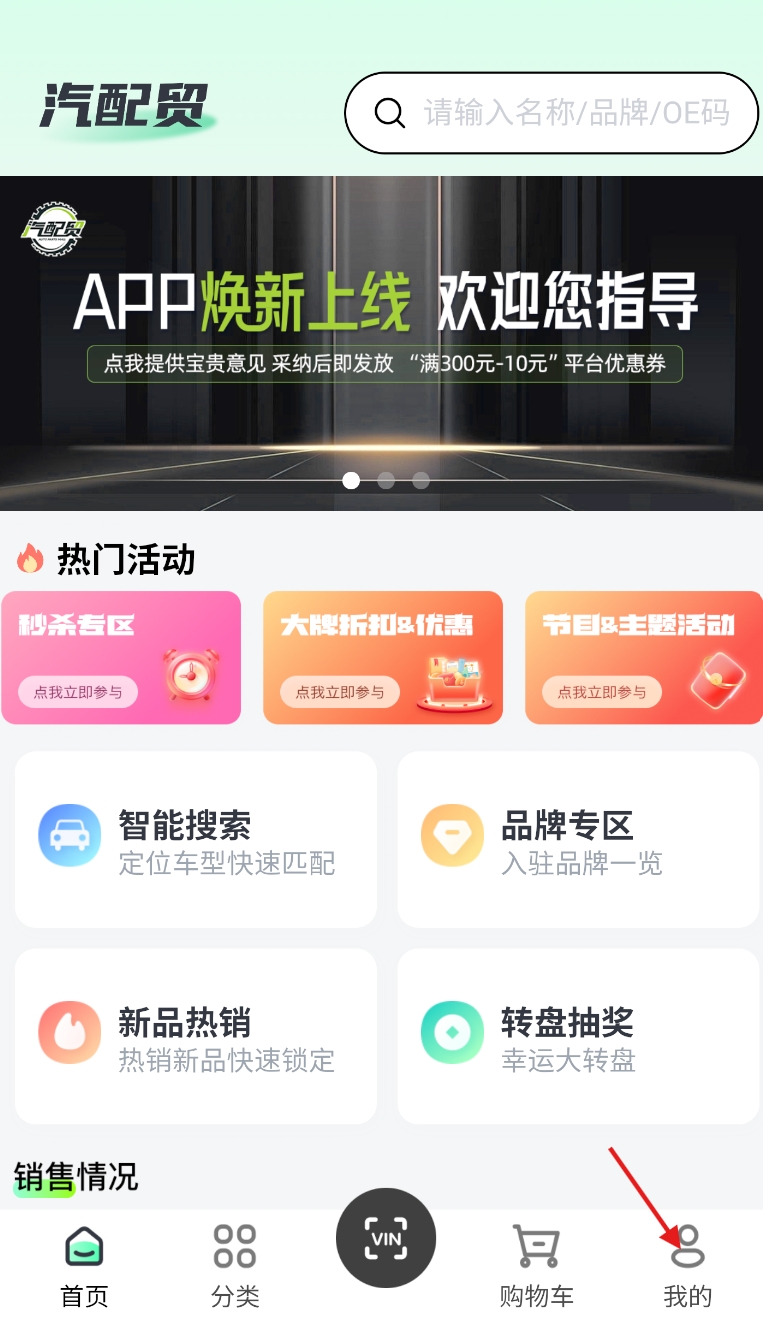Select the third carousel indicator dot
This screenshot has height=1333, width=763.
click(x=421, y=480)
